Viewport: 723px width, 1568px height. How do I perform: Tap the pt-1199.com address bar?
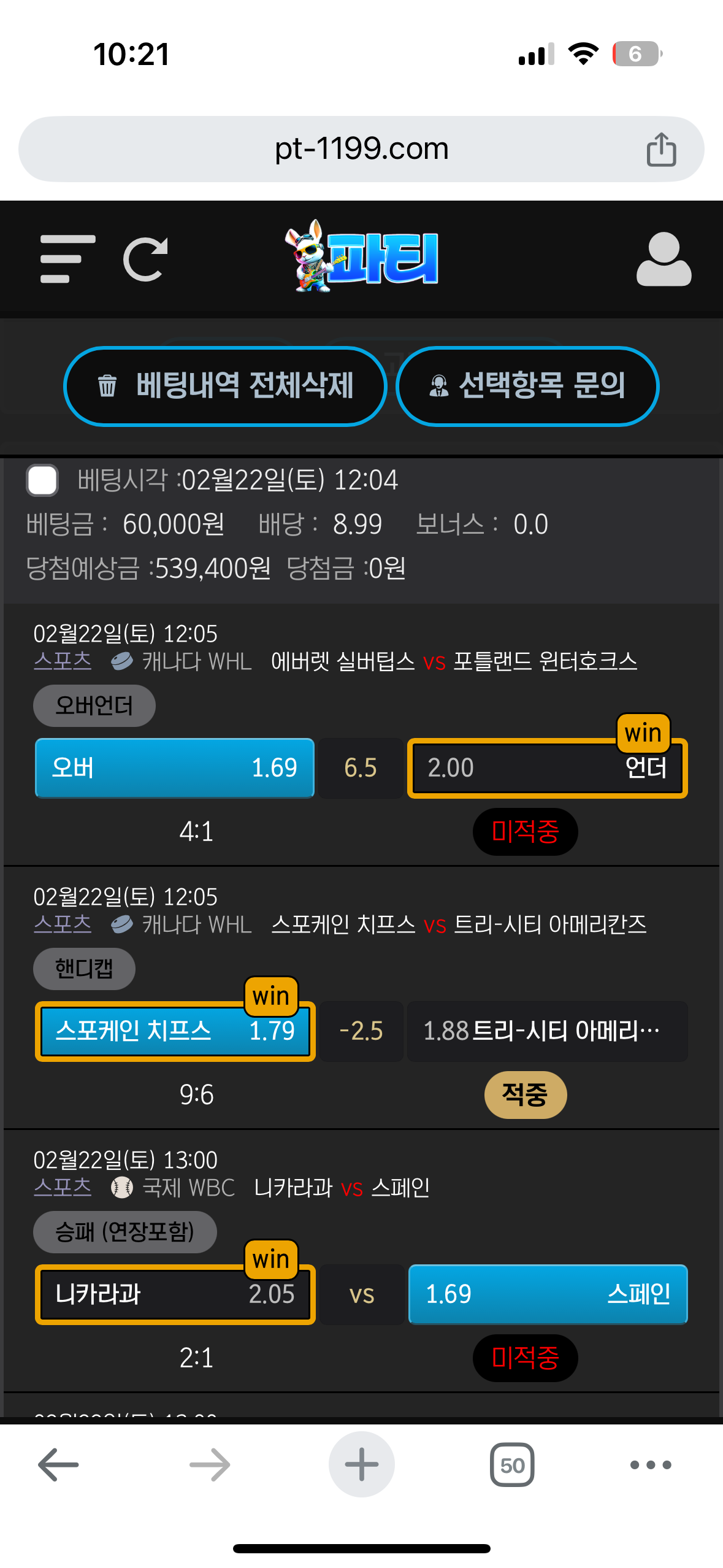coord(361,149)
